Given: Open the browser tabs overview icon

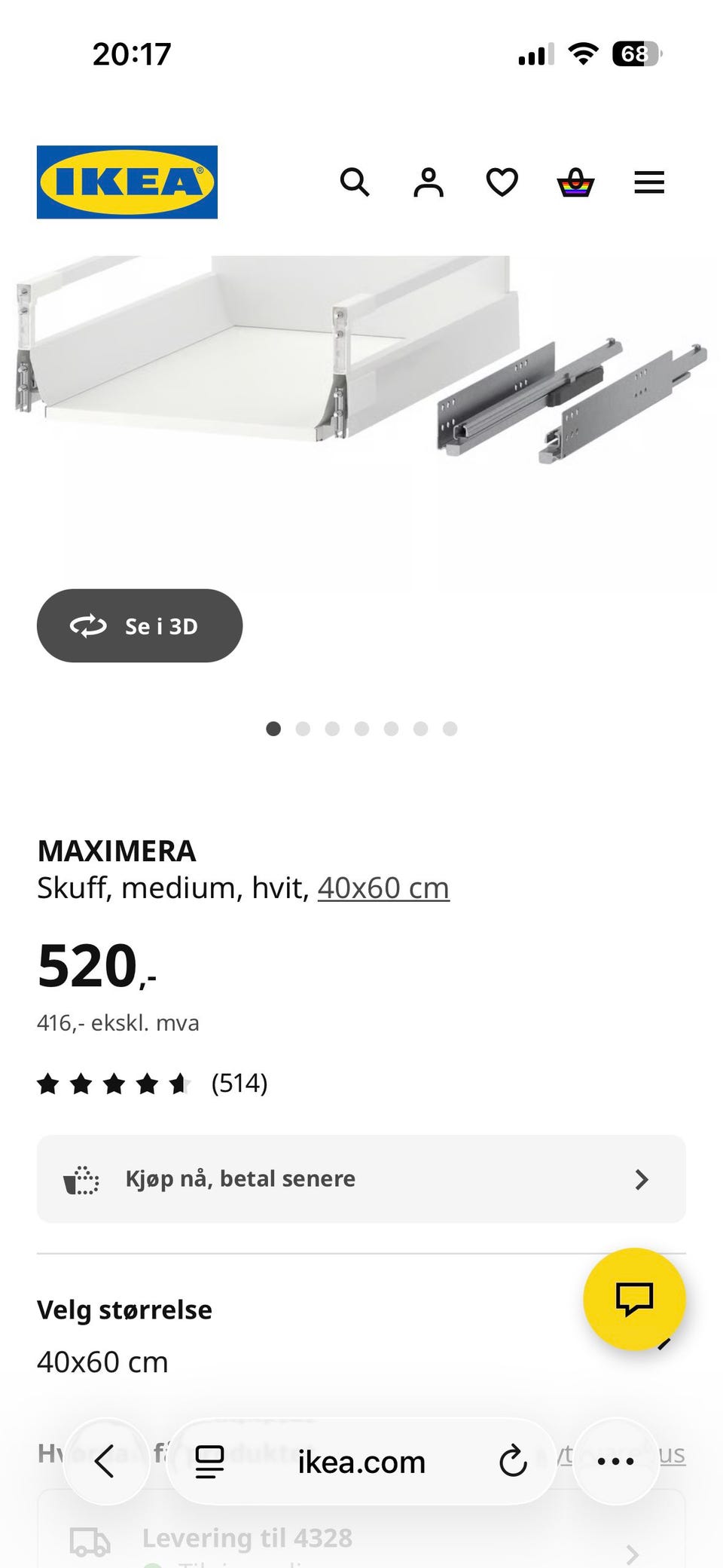Looking at the screenshot, I should coord(209,1462).
